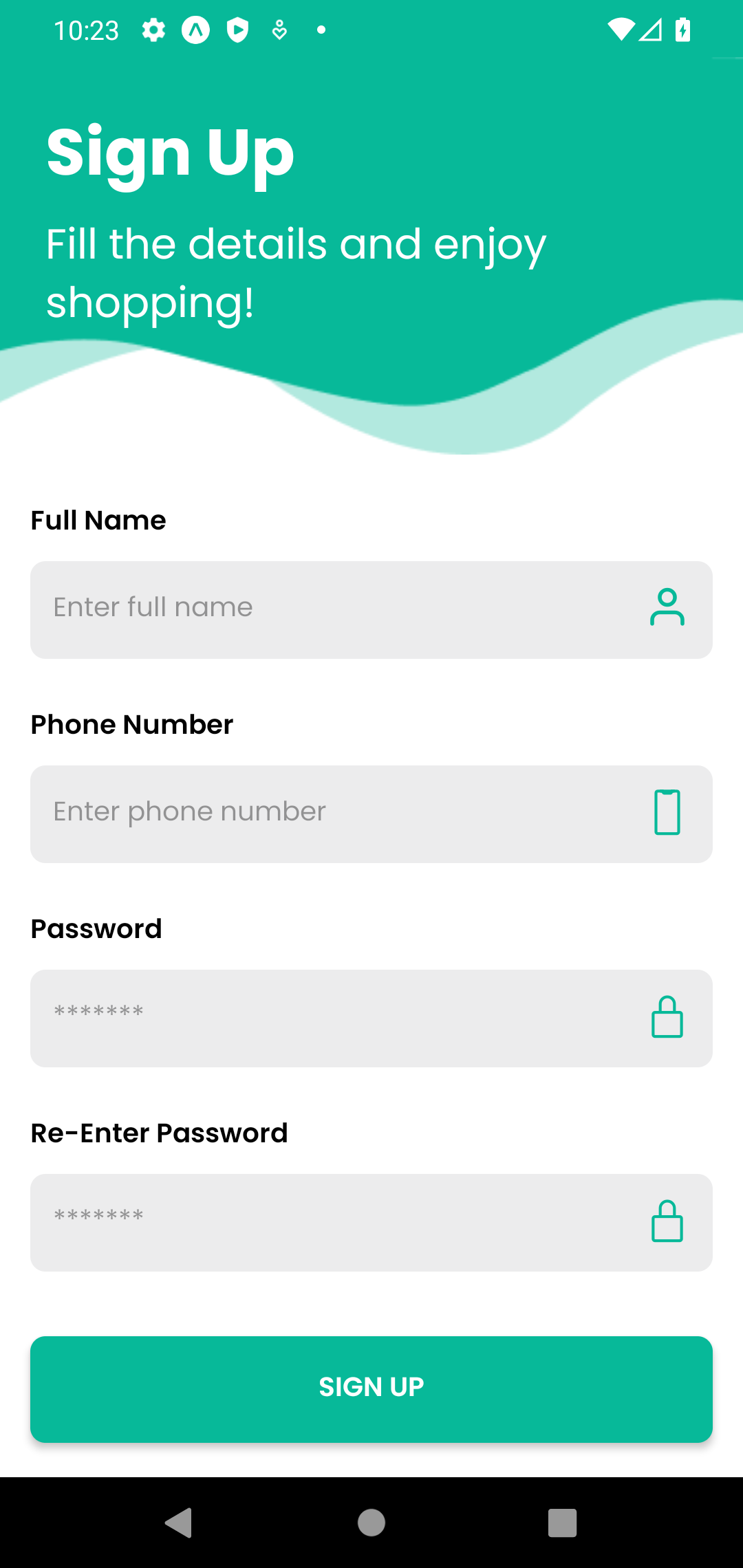Tap the back navigation button
The height and width of the screenshot is (1568, 743).
tap(179, 1522)
